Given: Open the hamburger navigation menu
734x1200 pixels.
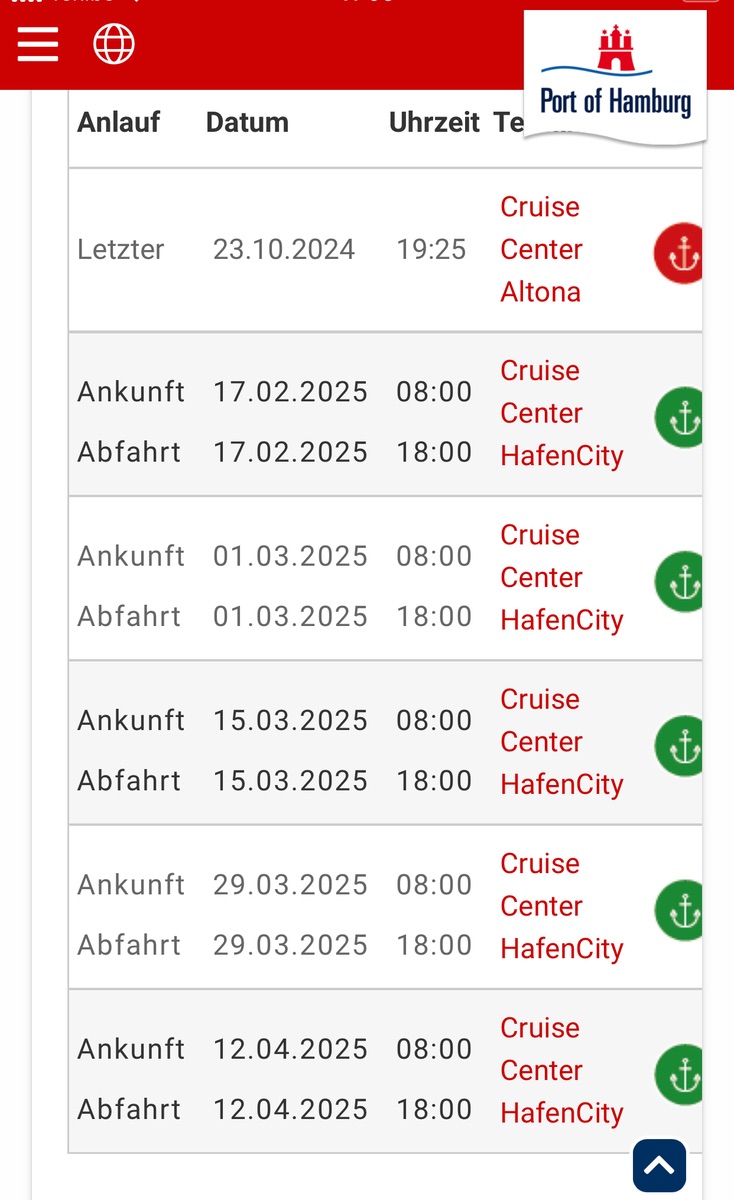Looking at the screenshot, I should 38,44.
